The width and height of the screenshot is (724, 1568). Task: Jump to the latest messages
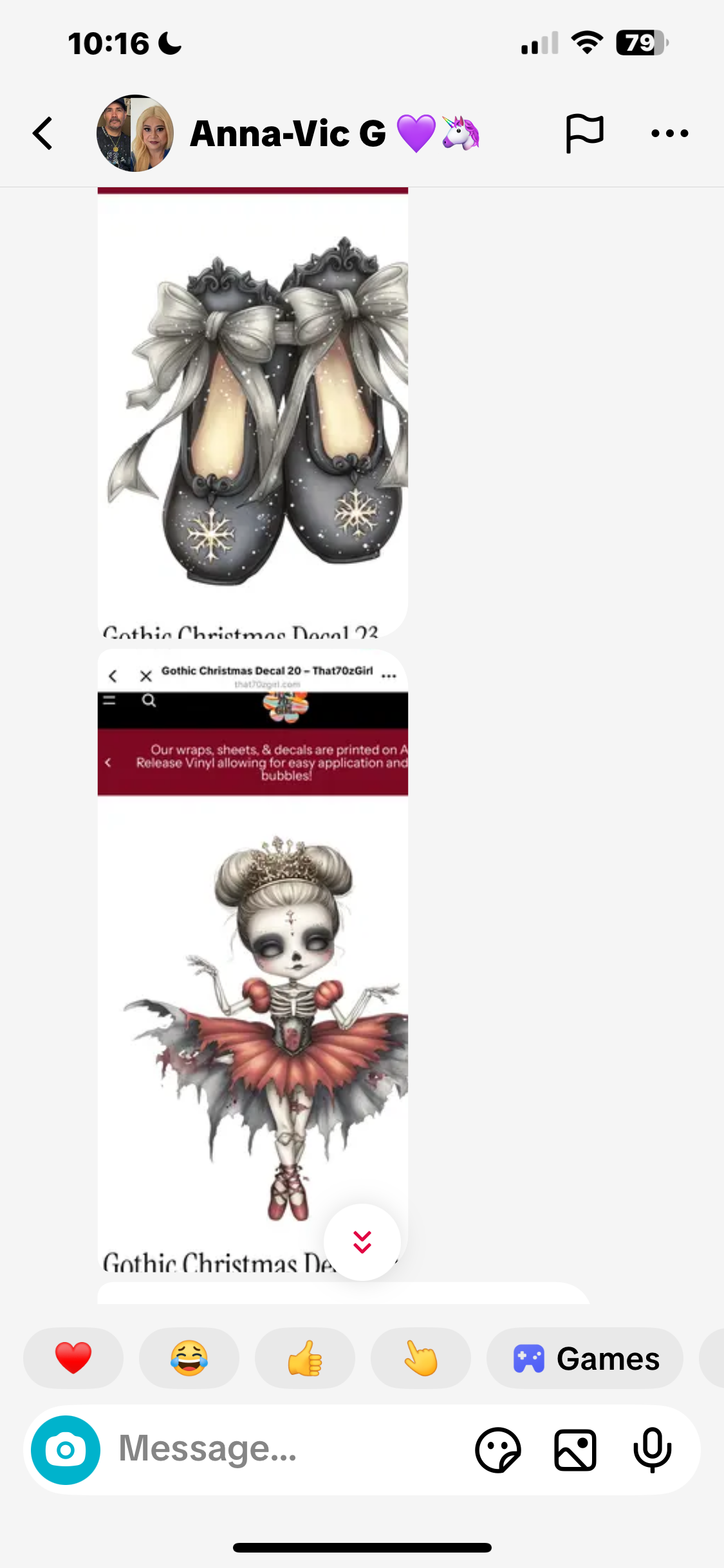362,1242
